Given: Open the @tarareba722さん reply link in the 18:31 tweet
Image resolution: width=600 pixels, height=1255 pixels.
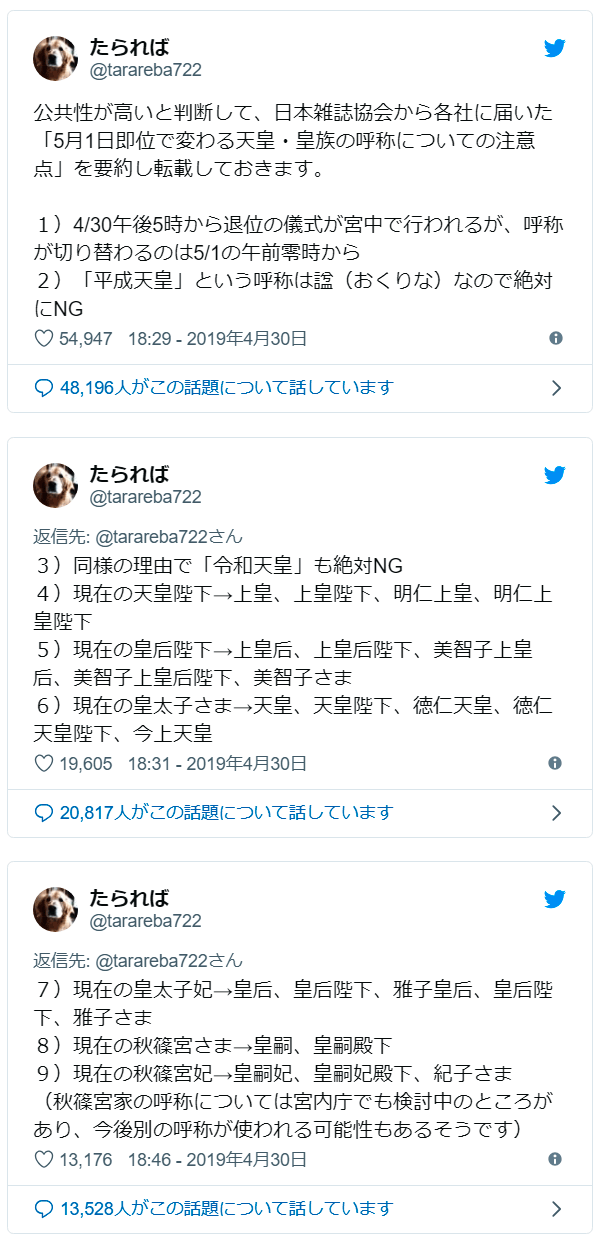Looking at the screenshot, I should (168, 536).
